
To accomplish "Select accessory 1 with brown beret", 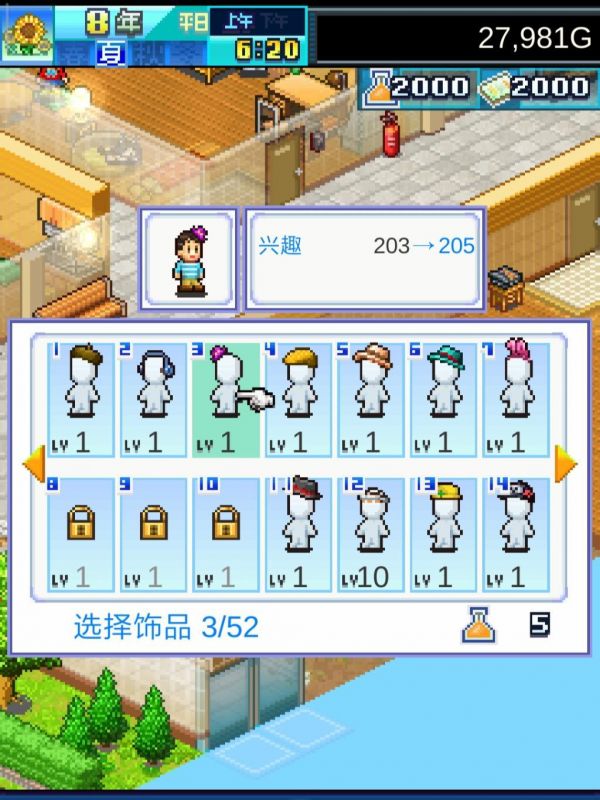I will 81,398.
